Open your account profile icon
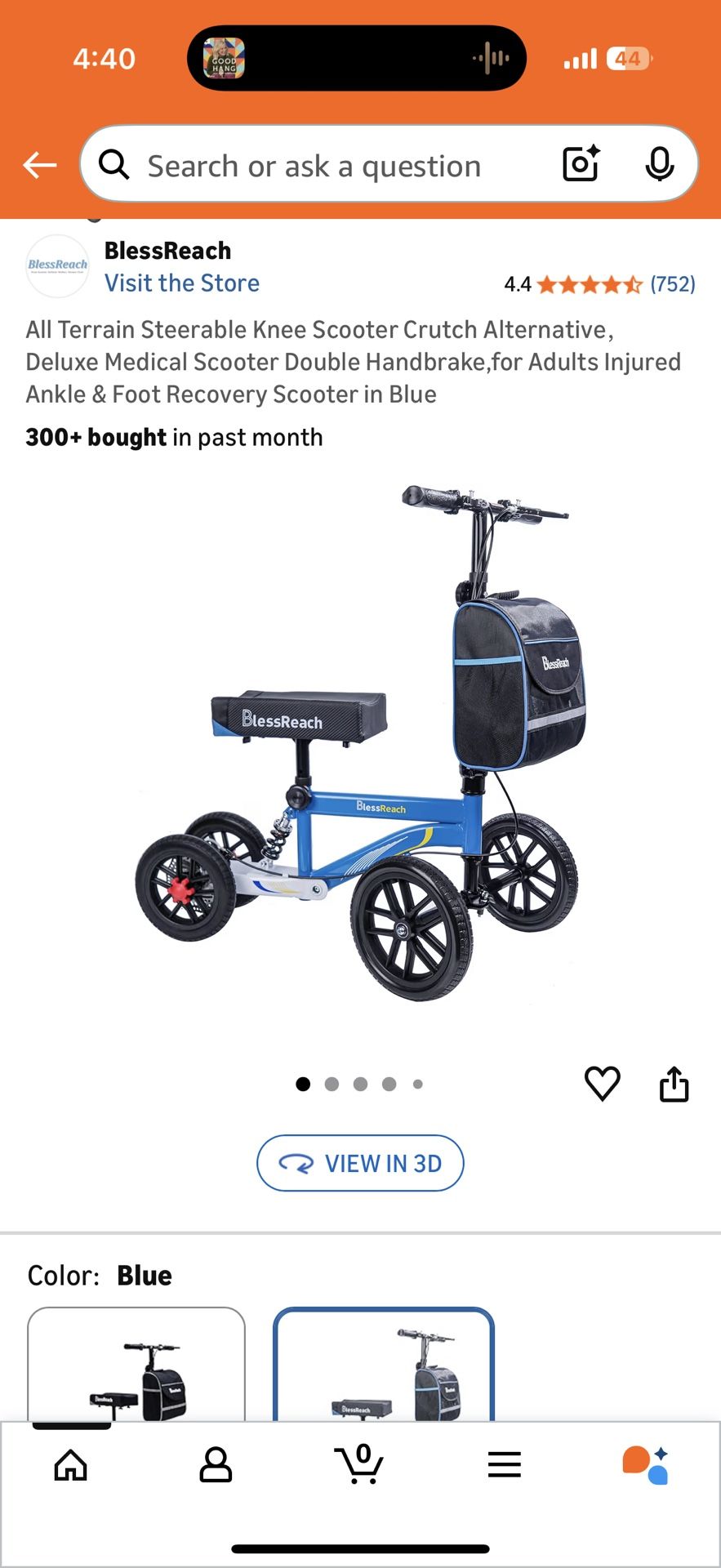This screenshot has width=721, height=1568. click(216, 1464)
